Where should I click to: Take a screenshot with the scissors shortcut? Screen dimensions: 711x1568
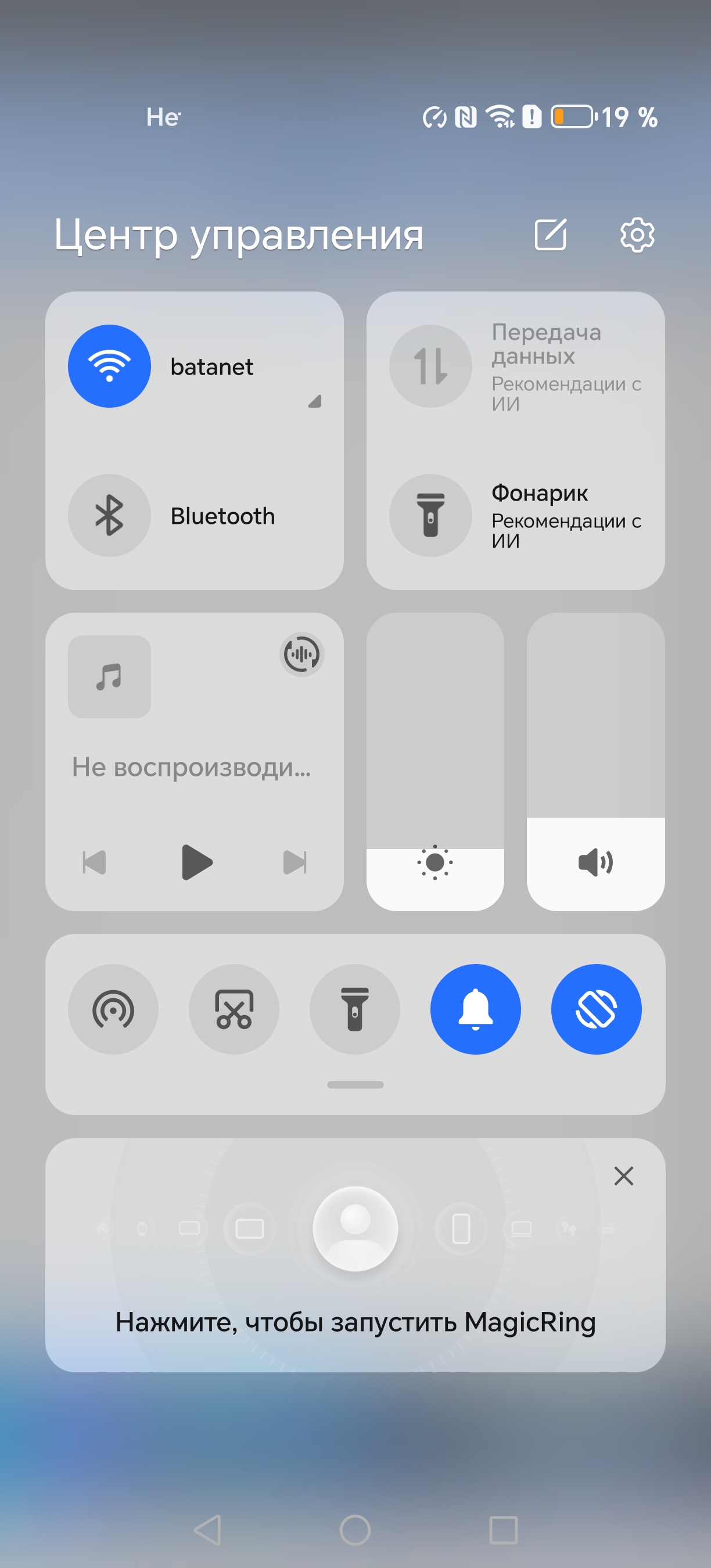pos(234,1009)
